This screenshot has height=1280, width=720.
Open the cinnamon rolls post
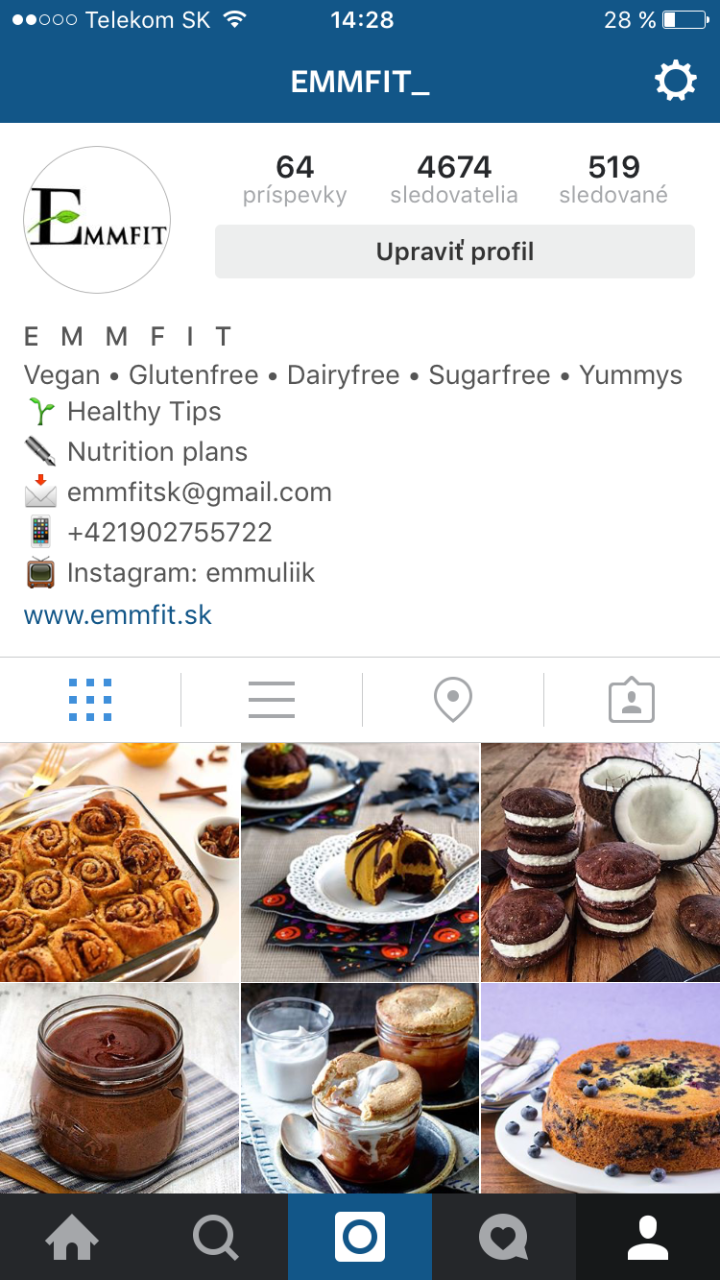(x=119, y=862)
